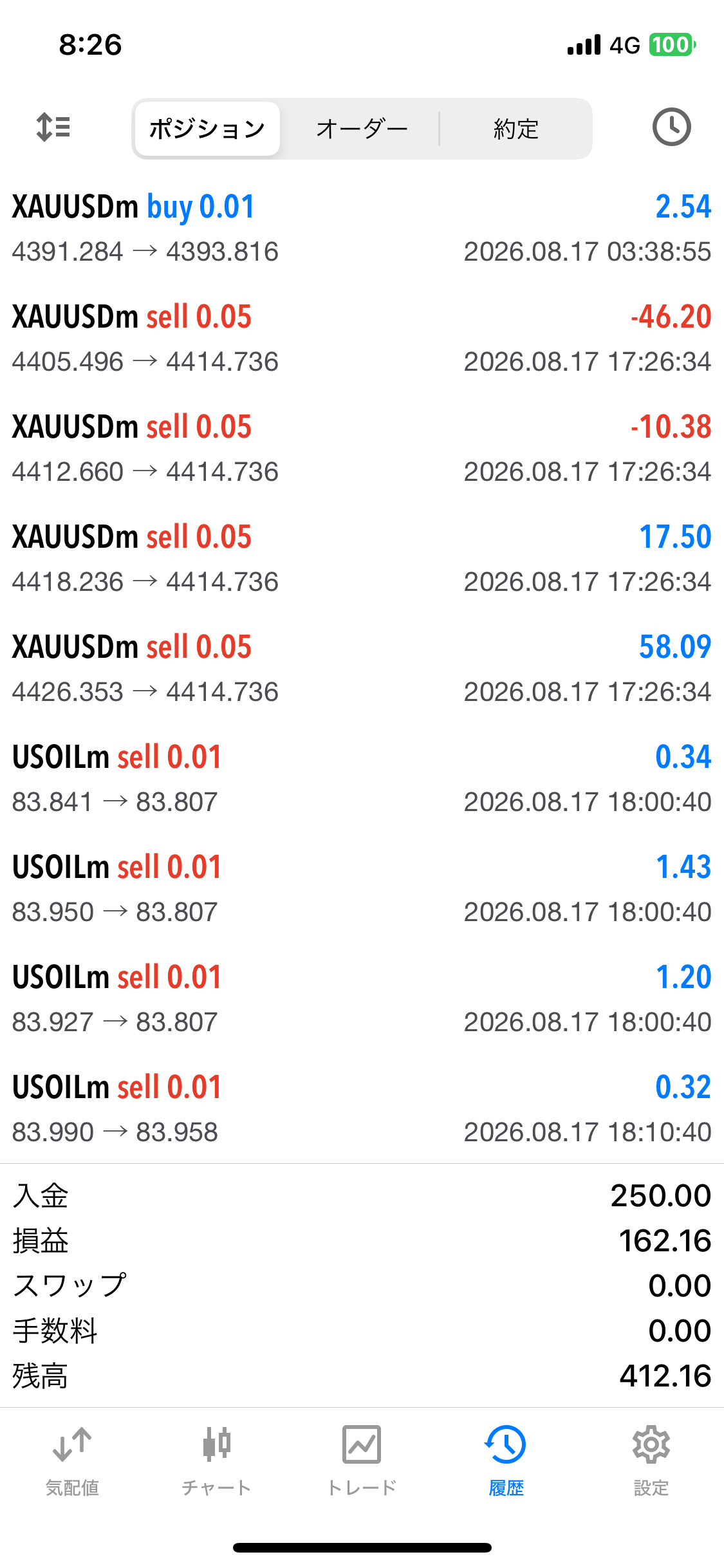This screenshot has height=1568, width=724.
Task: Open the history period clock icon
Action: click(x=671, y=127)
